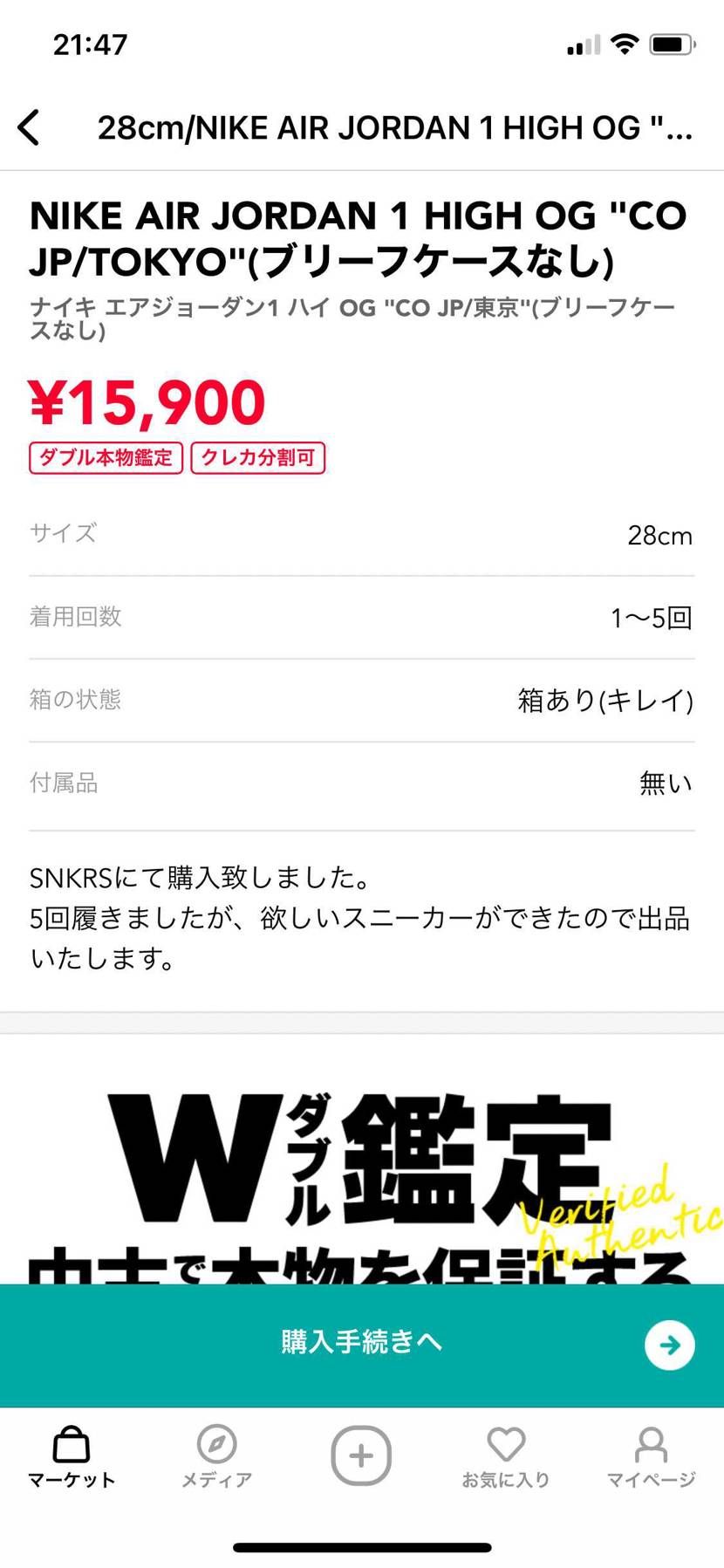Tap the 付属品 無い row

[362, 783]
